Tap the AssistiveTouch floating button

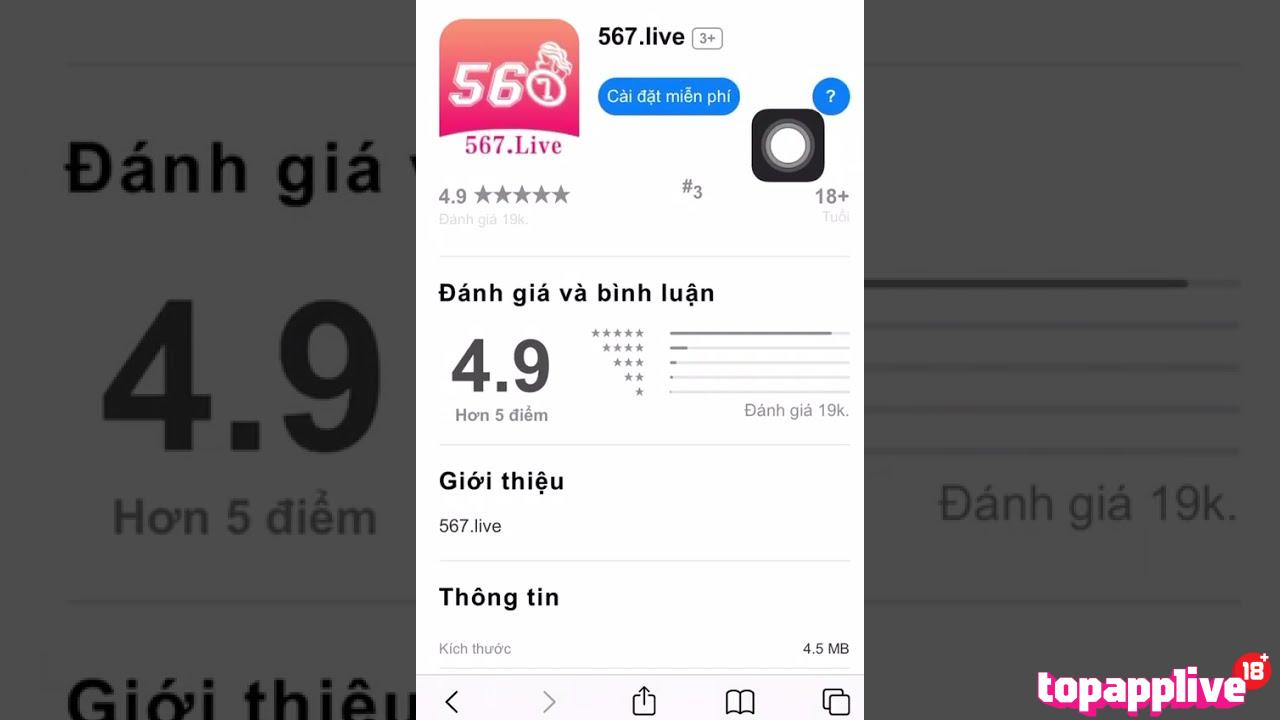click(788, 146)
